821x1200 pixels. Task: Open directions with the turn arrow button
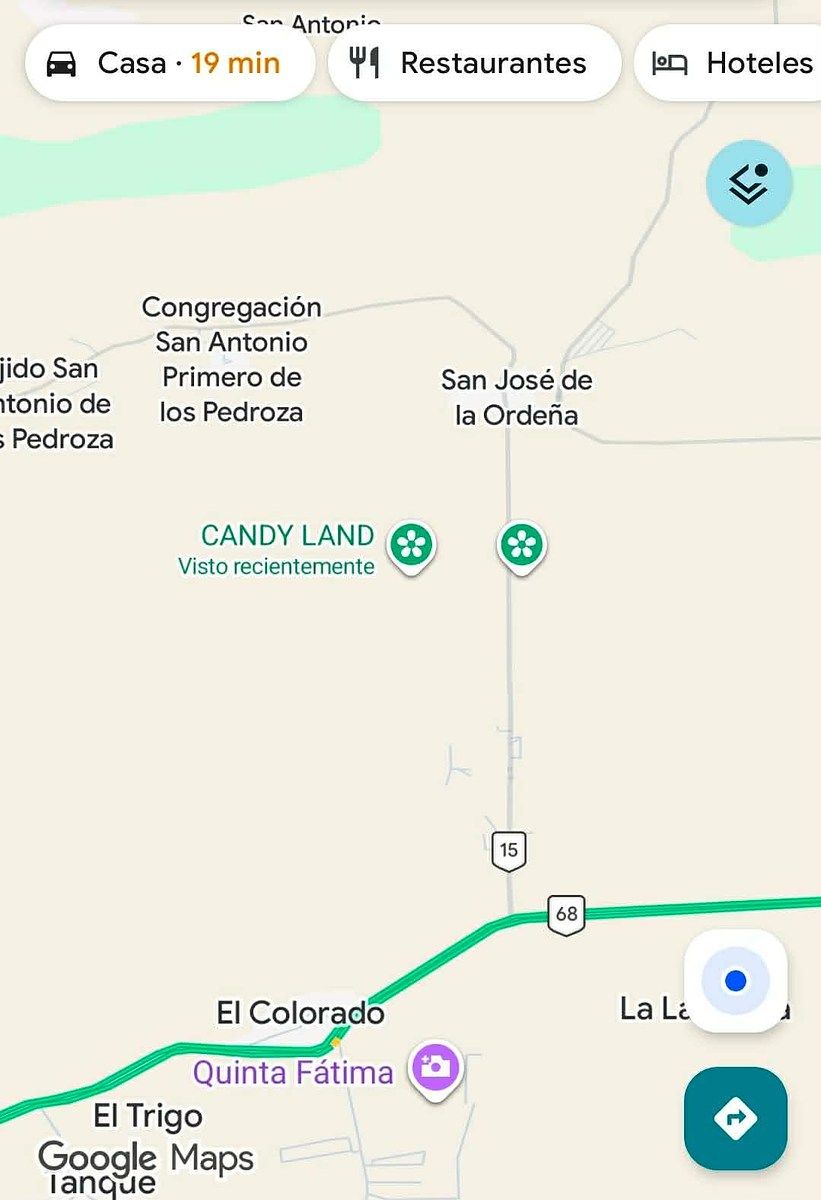pos(736,1118)
